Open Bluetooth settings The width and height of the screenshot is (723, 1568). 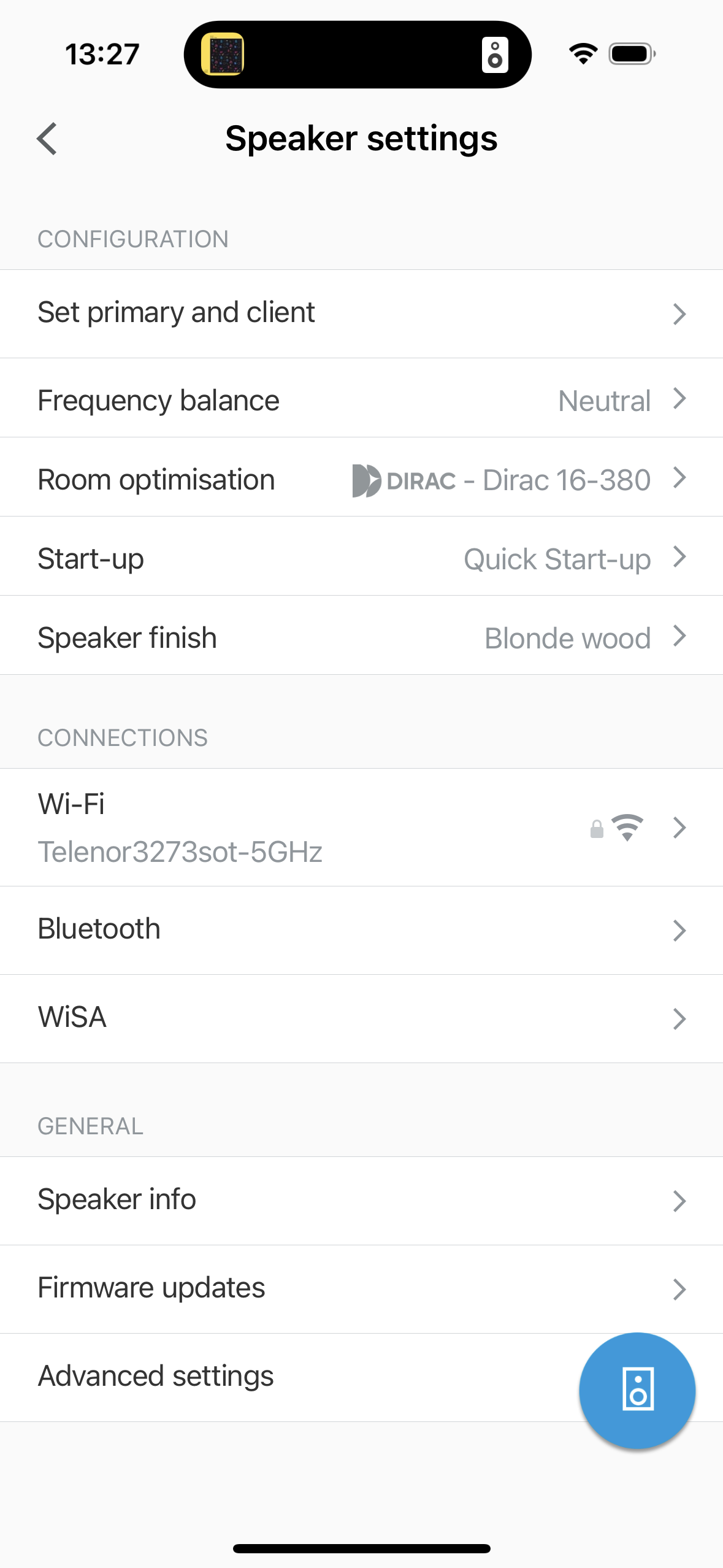(x=361, y=929)
